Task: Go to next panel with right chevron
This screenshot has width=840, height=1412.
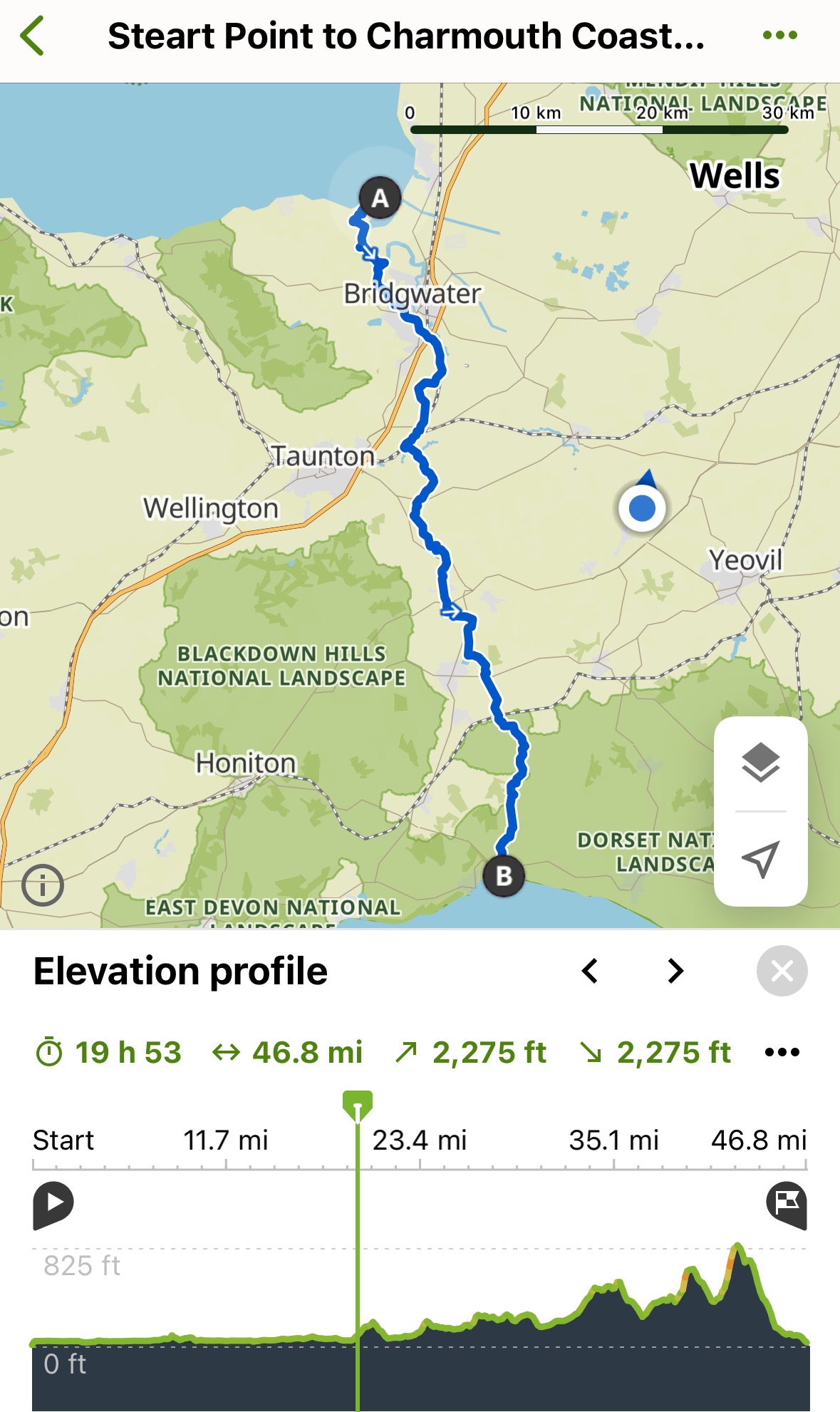Action: 675,971
